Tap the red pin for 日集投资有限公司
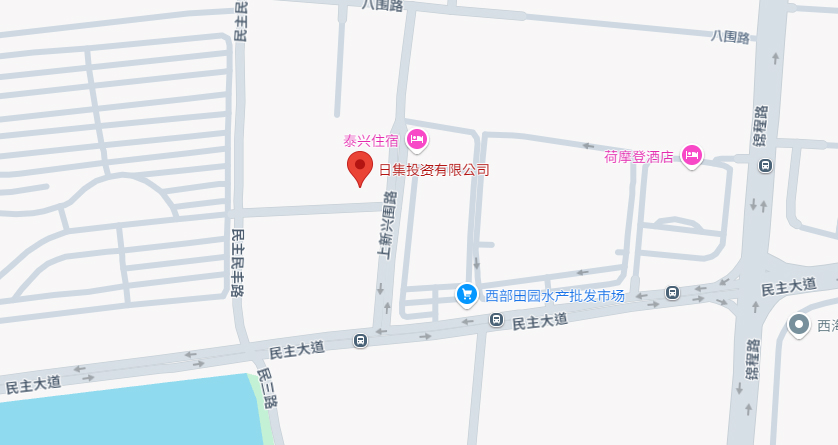The width and height of the screenshot is (838, 445). pos(360,167)
